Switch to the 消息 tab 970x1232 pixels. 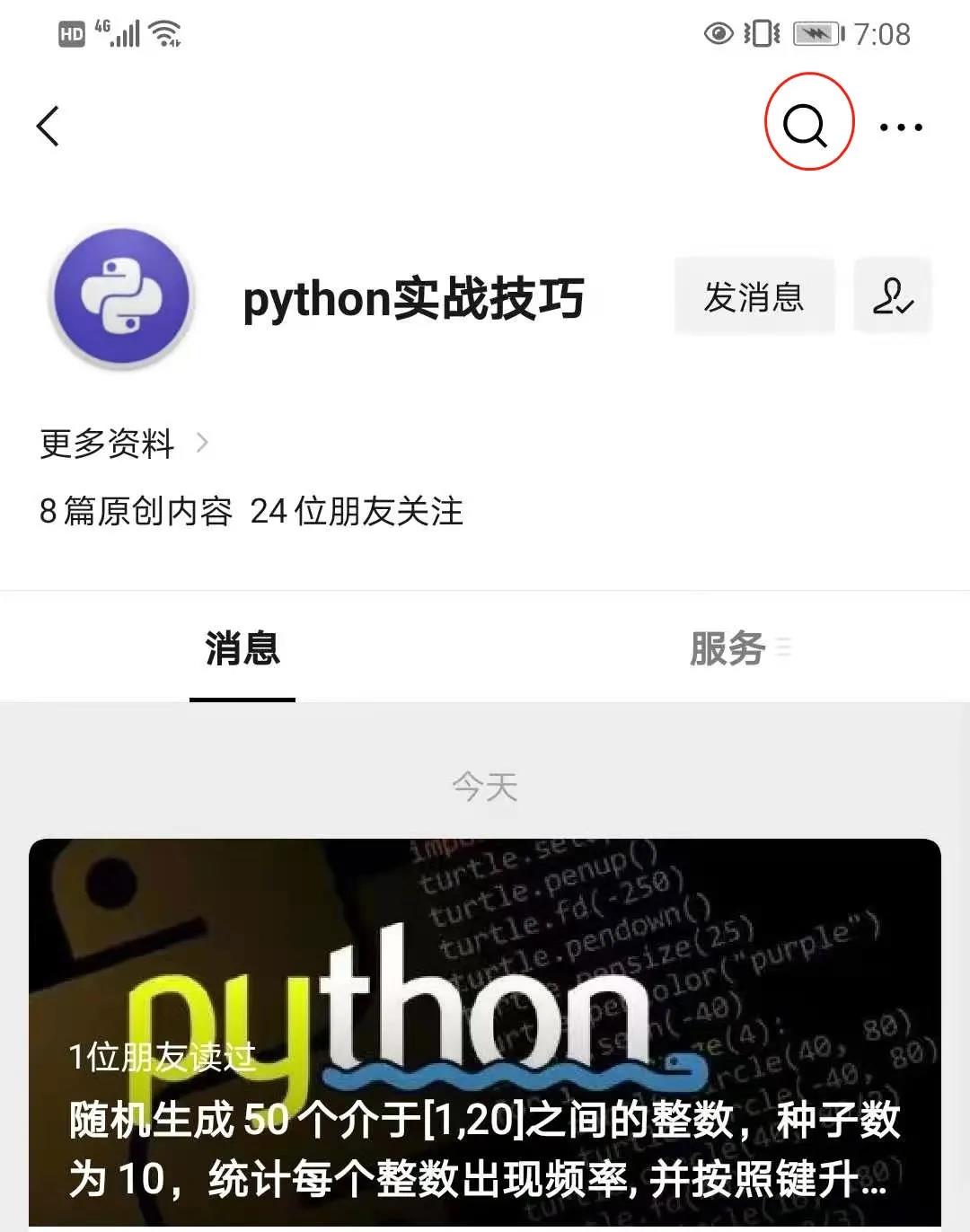pos(242,648)
